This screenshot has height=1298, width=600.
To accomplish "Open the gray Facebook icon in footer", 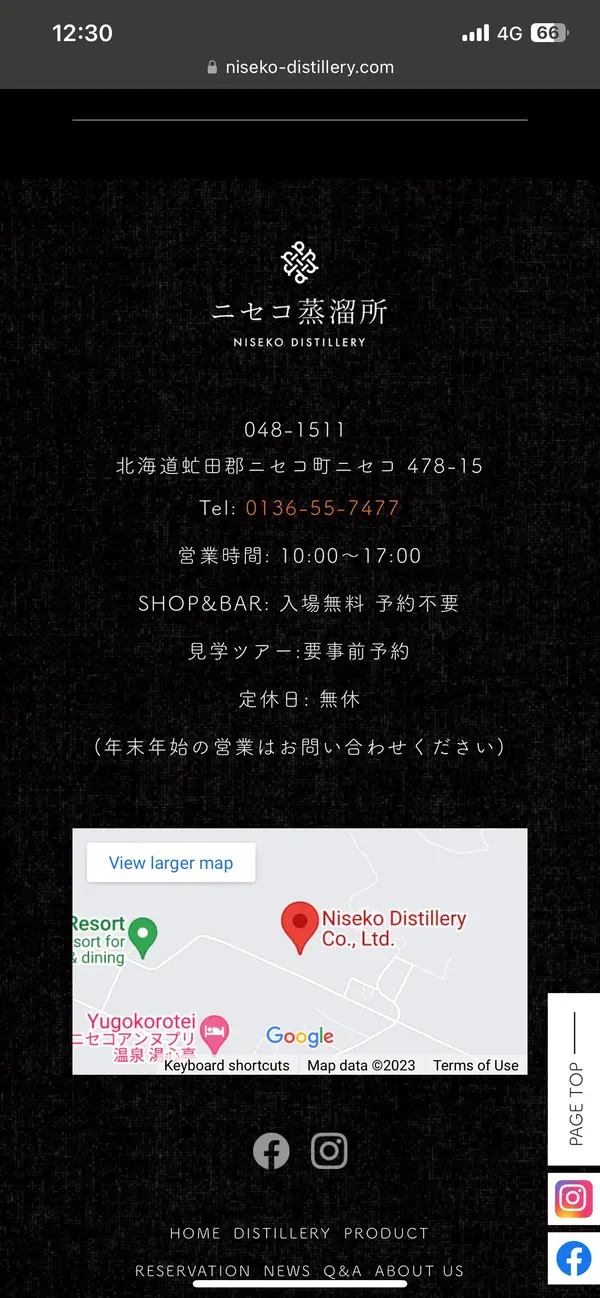I will 271,1151.
